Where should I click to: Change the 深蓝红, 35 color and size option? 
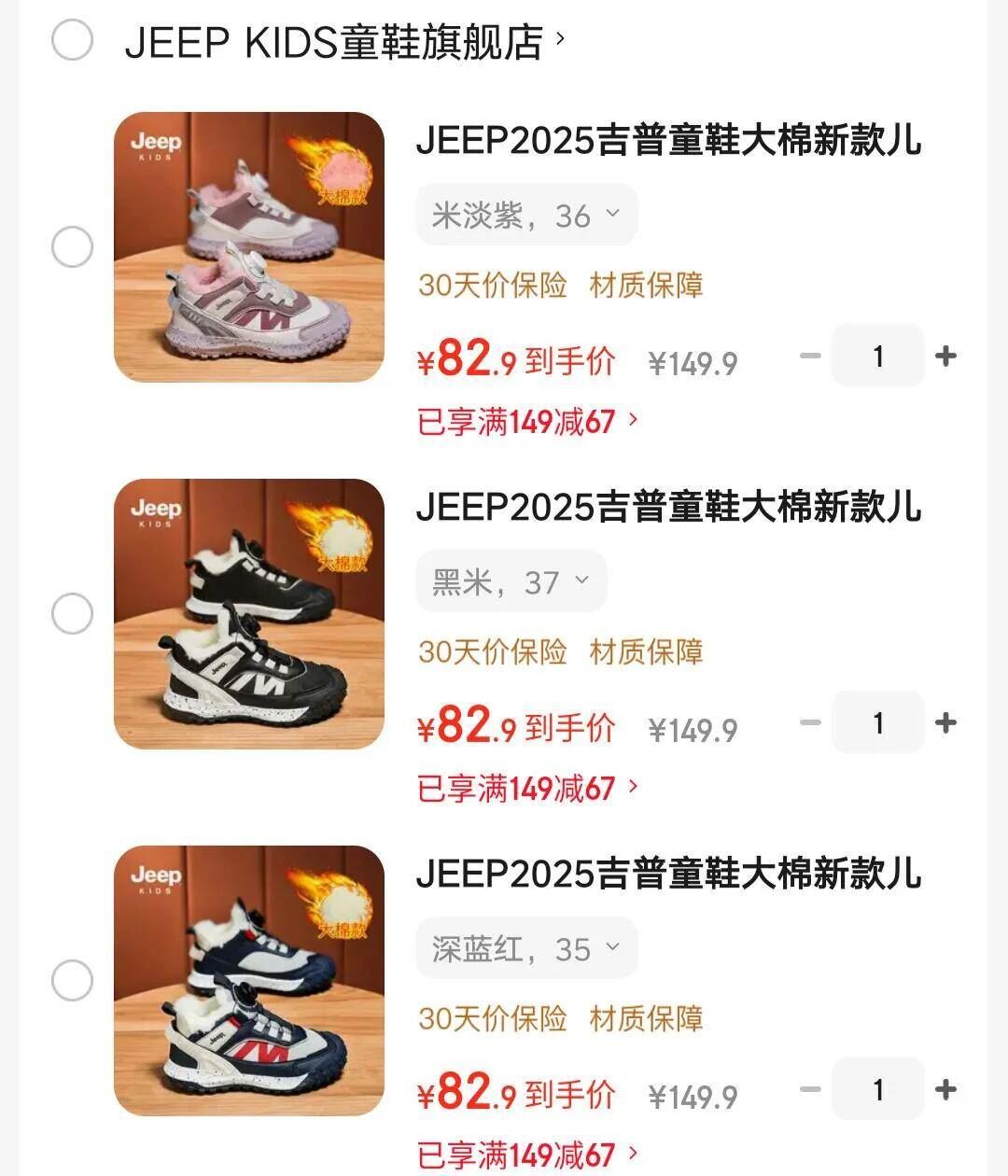click(526, 949)
